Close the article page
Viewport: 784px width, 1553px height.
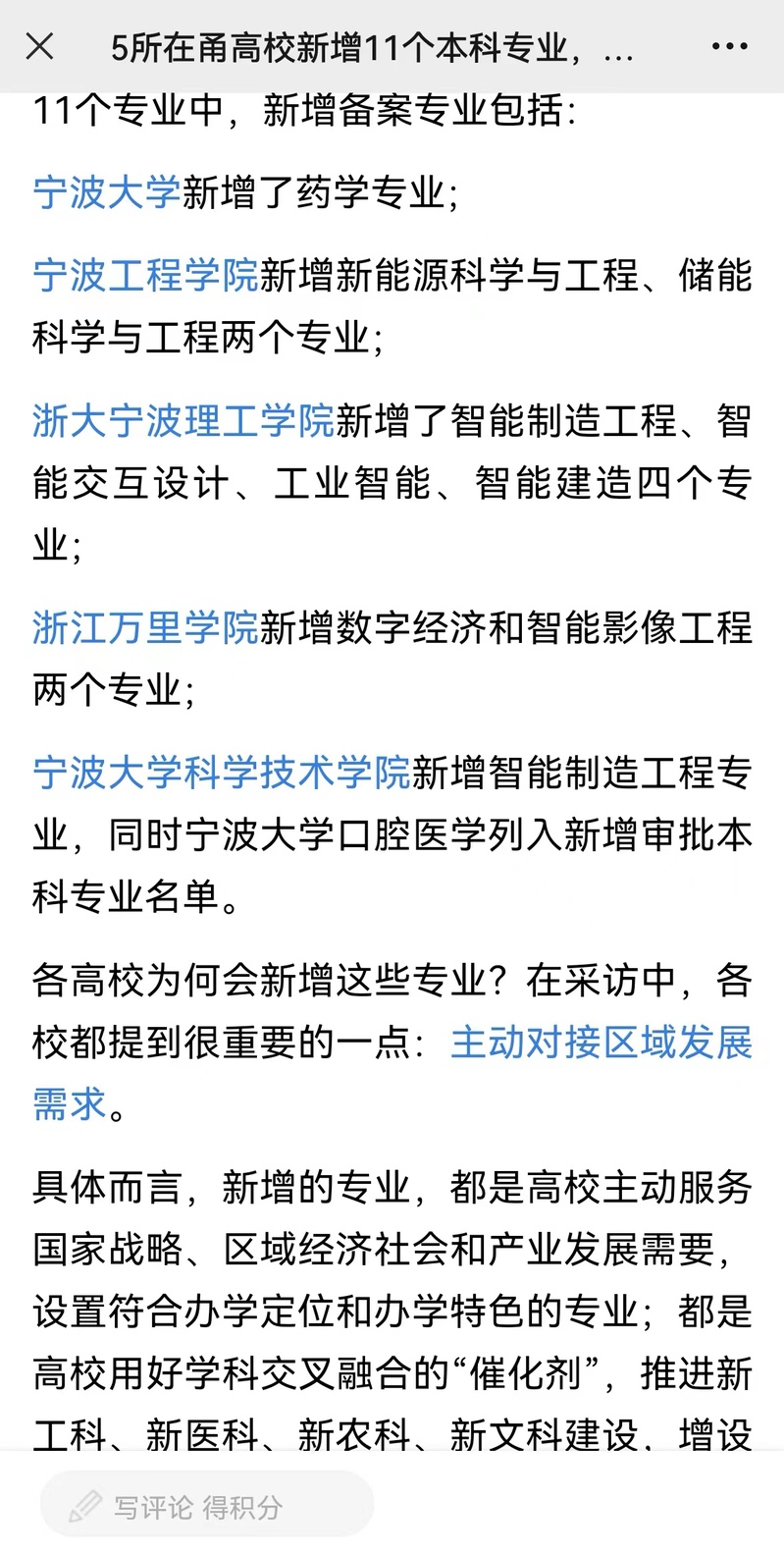coord(39,46)
